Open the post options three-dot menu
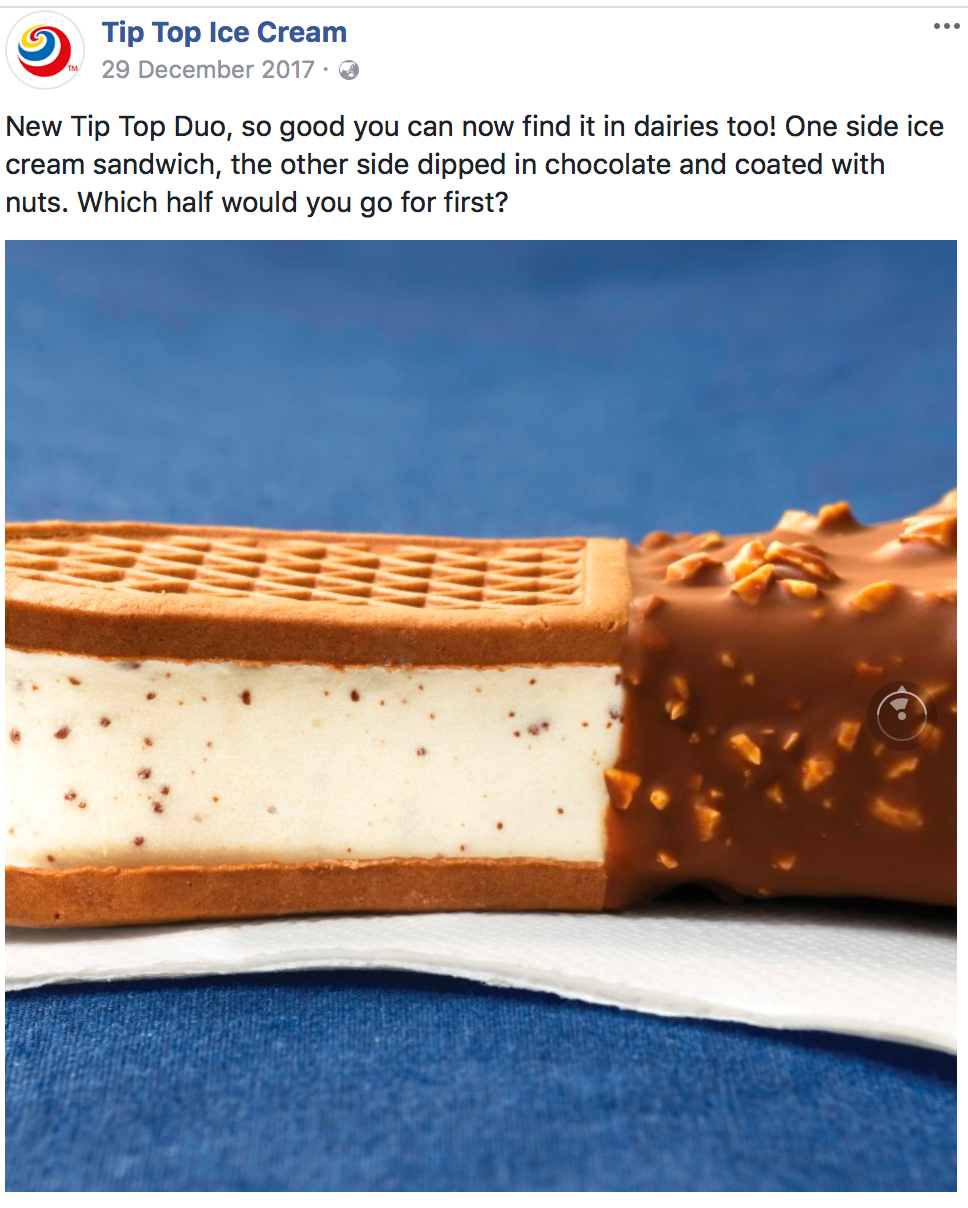The width and height of the screenshot is (968, 1208). point(945,27)
